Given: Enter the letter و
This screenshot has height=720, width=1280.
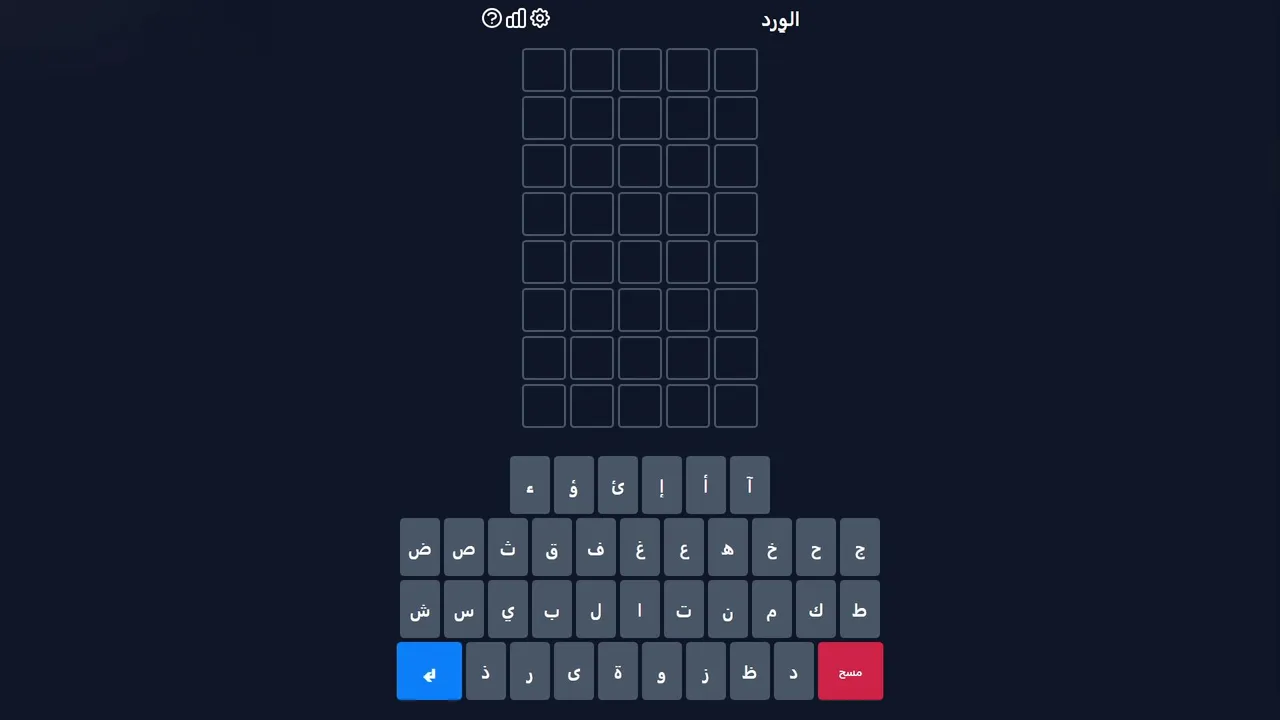Looking at the screenshot, I should tap(662, 671).
